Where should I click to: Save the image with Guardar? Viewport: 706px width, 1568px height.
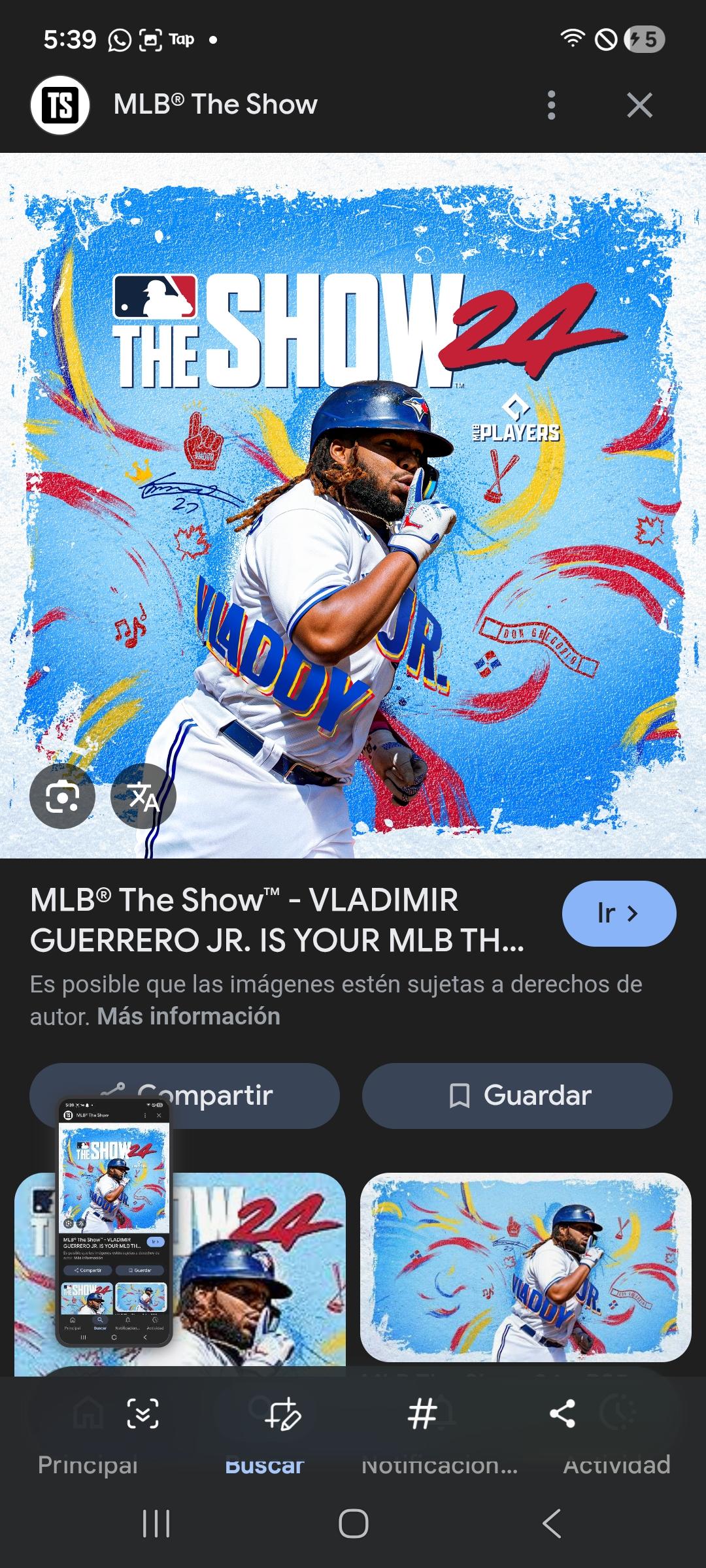pyautogui.click(x=517, y=1096)
